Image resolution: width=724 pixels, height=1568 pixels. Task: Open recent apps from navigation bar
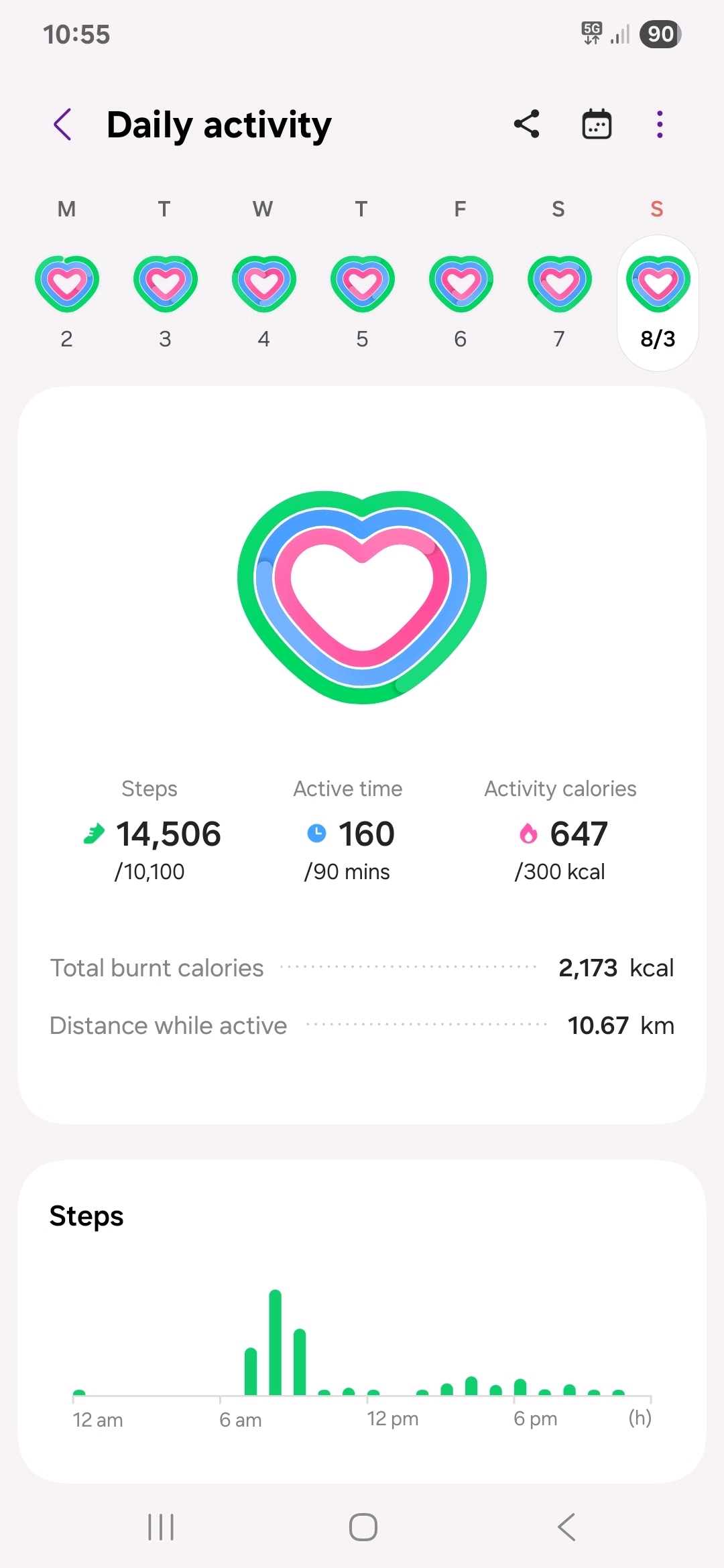[161, 1527]
